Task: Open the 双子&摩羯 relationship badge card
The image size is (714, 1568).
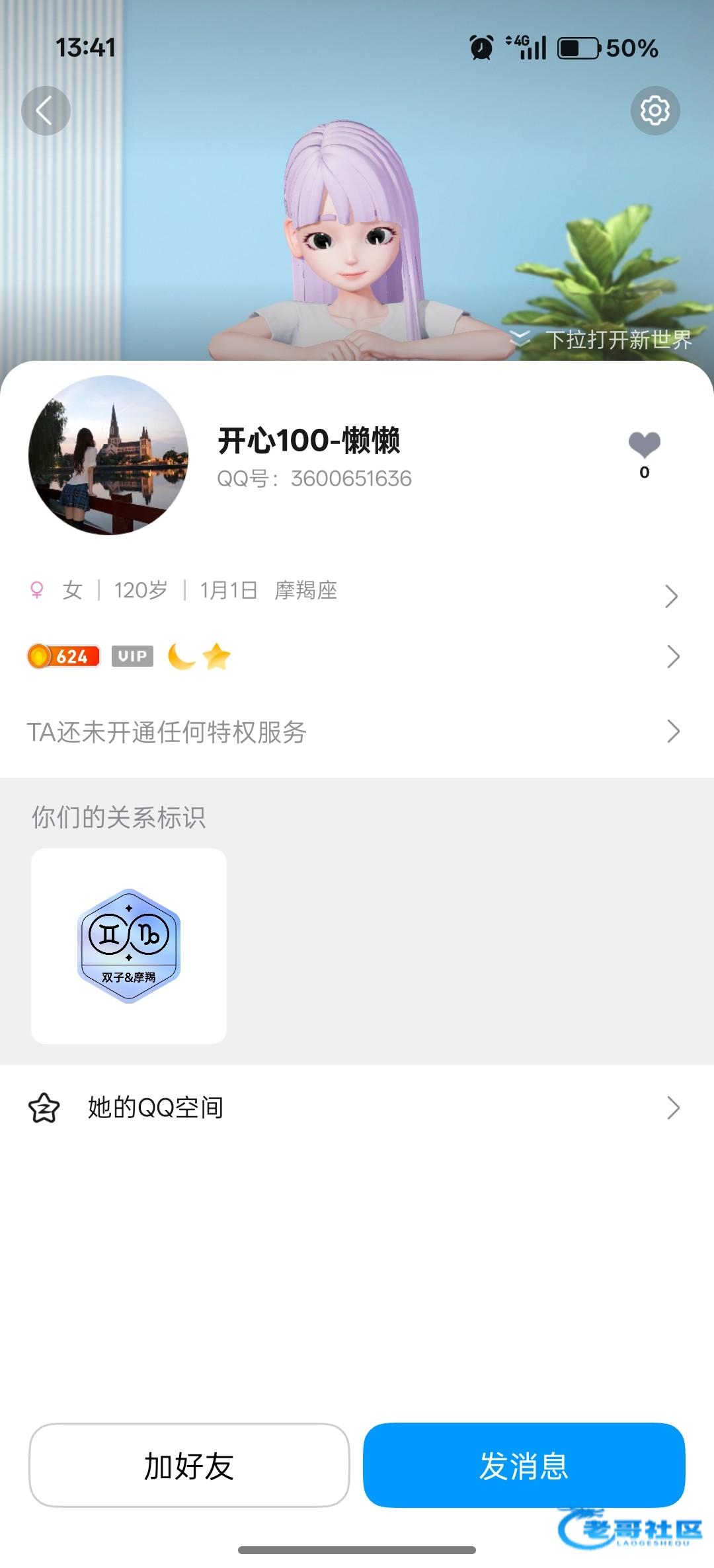Action: point(129,946)
